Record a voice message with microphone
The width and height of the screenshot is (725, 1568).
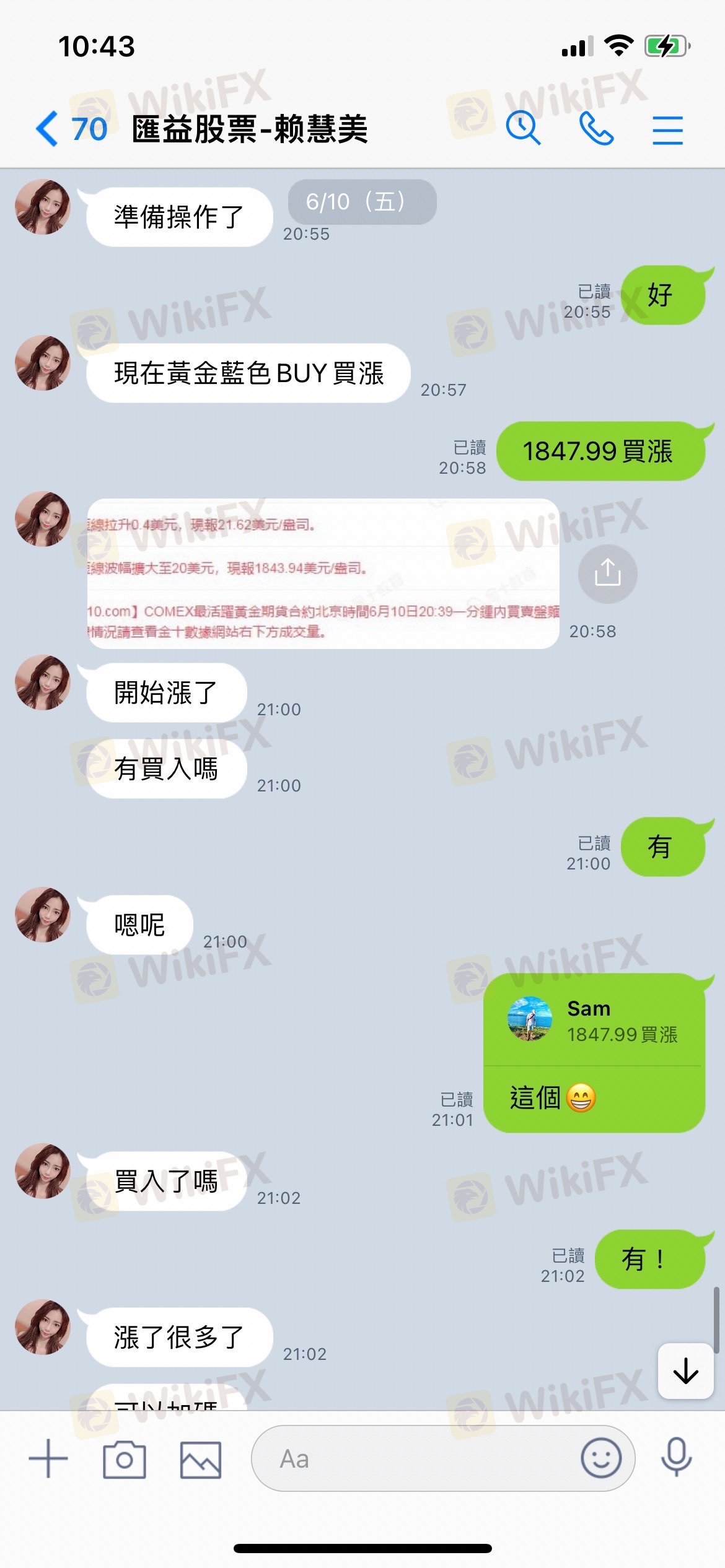pyautogui.click(x=676, y=1458)
